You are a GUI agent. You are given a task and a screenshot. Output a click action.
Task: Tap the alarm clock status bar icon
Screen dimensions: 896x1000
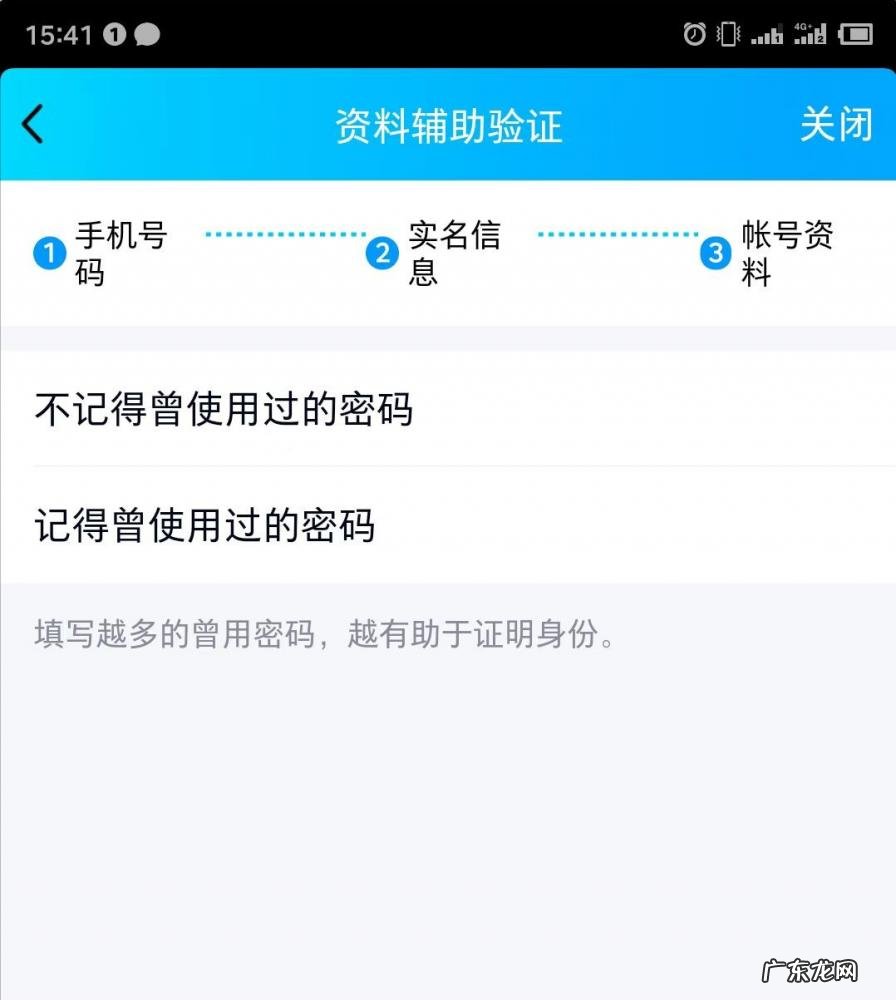693,35
